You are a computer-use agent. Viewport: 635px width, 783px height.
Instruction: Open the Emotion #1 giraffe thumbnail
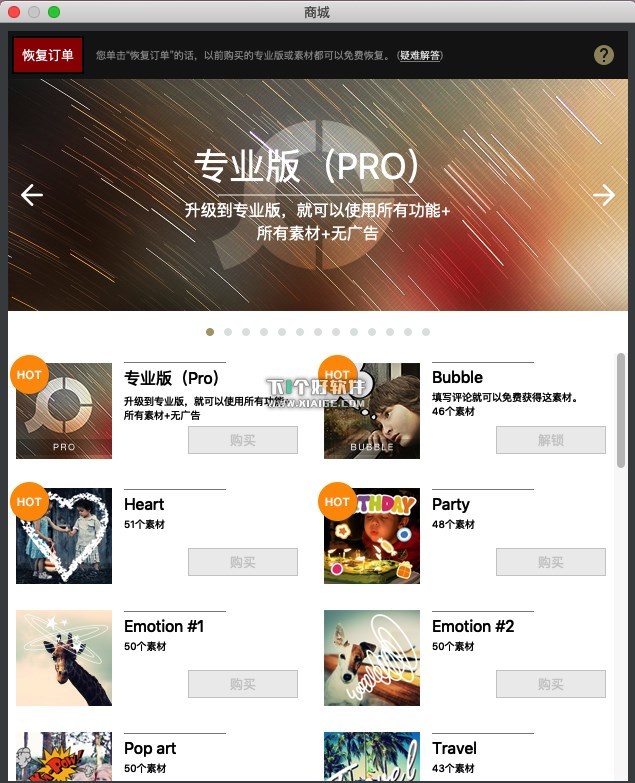pyautogui.click(x=64, y=658)
